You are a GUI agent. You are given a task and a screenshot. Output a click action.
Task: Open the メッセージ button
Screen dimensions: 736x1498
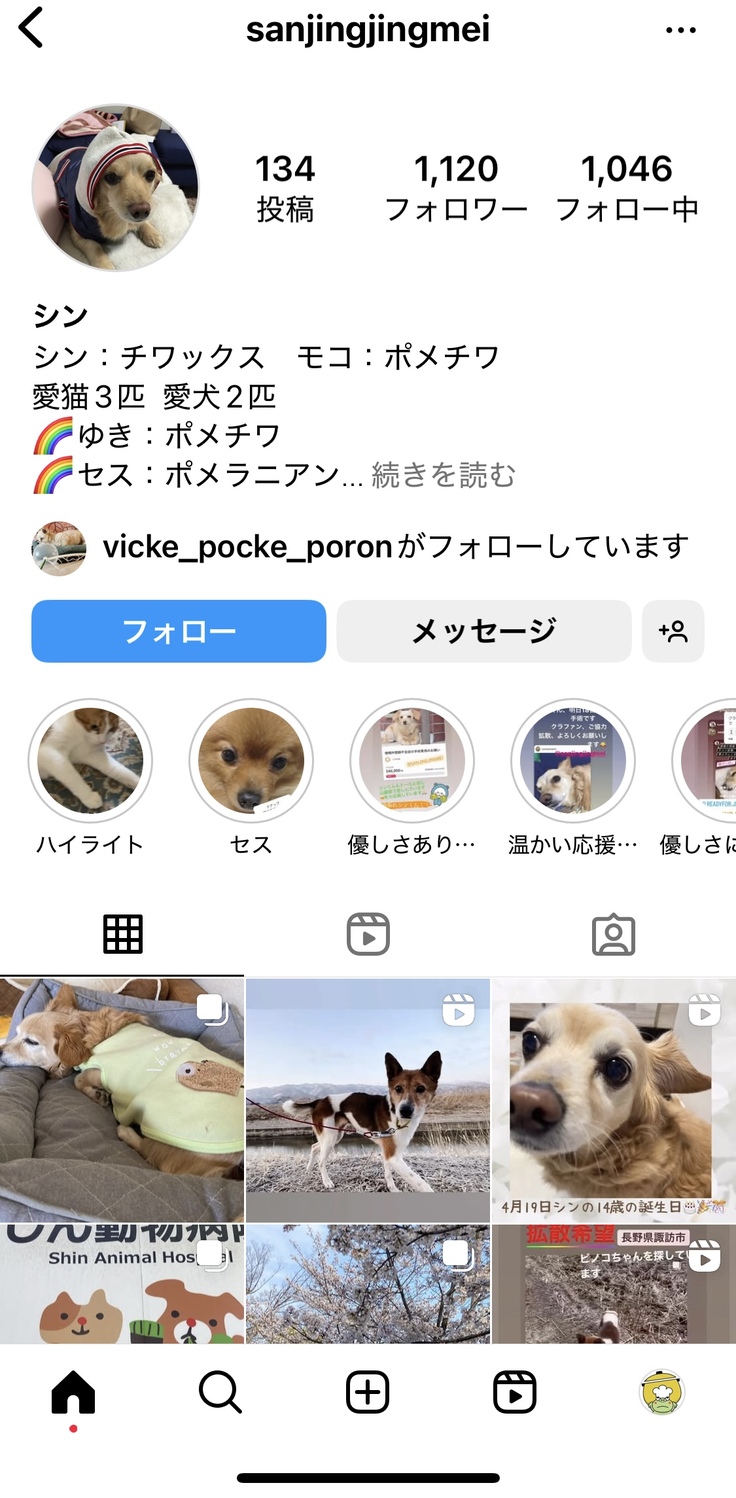pyautogui.click(x=484, y=631)
